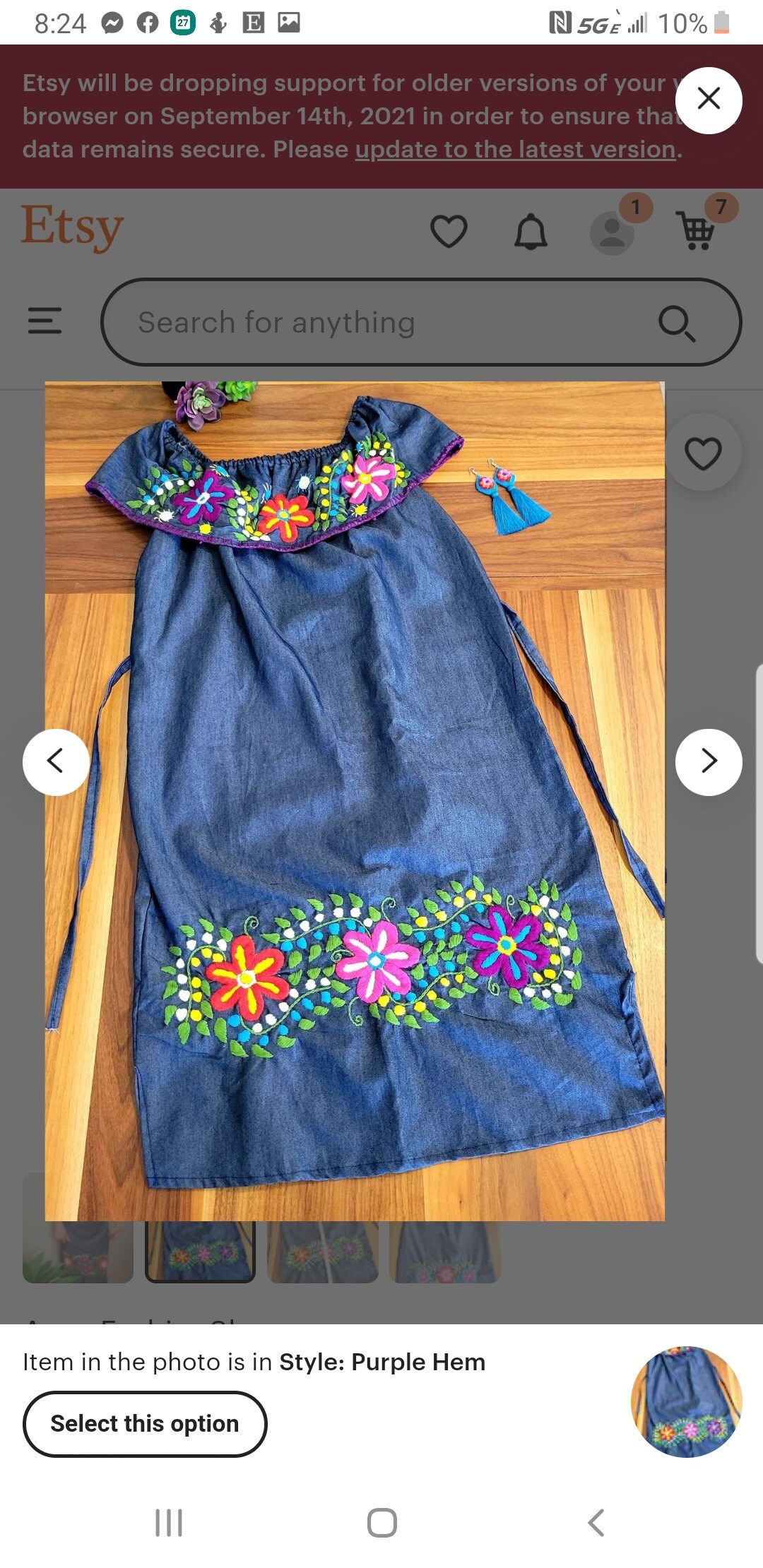
Task: Dismiss the browser support banner
Action: tap(708, 100)
